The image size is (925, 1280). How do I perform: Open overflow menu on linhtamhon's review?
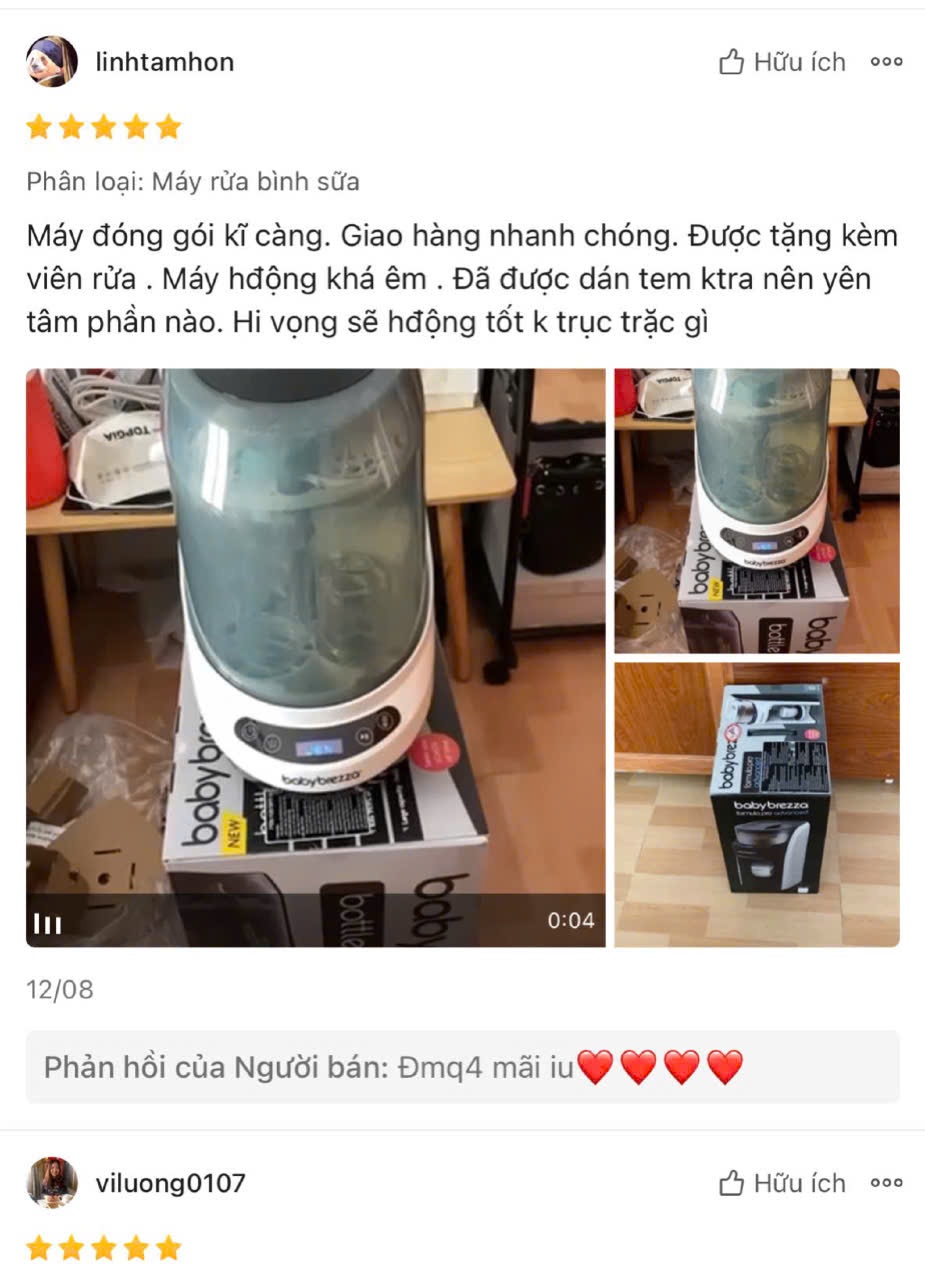886,62
